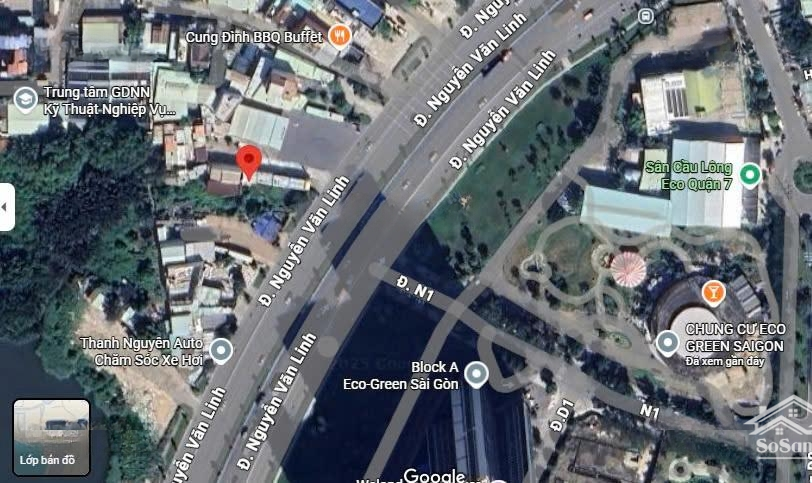Open the Lớp bản đồ layers switcher
This screenshot has width=812, height=483.
(x=51, y=437)
